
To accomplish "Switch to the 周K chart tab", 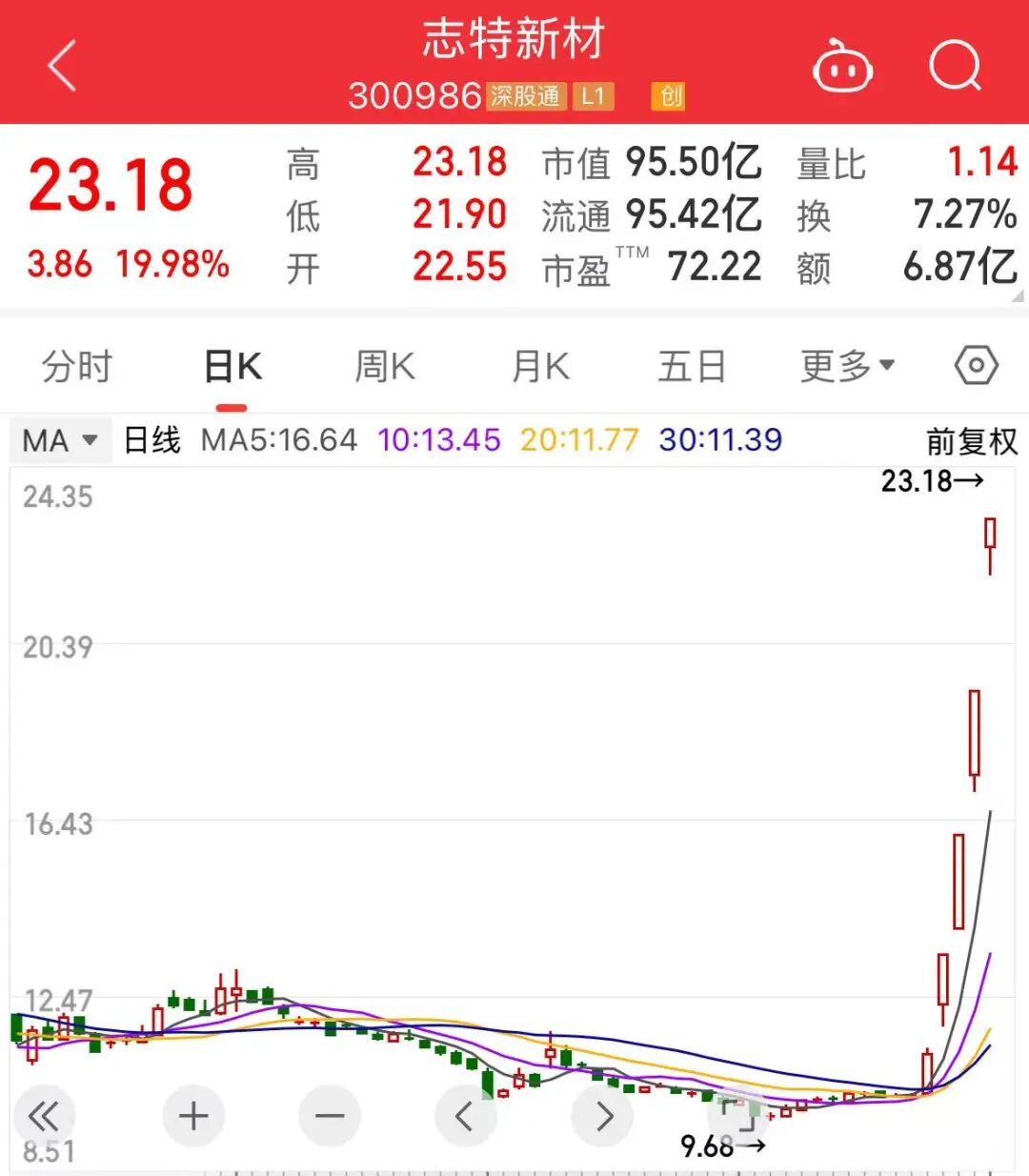I will point(385,366).
